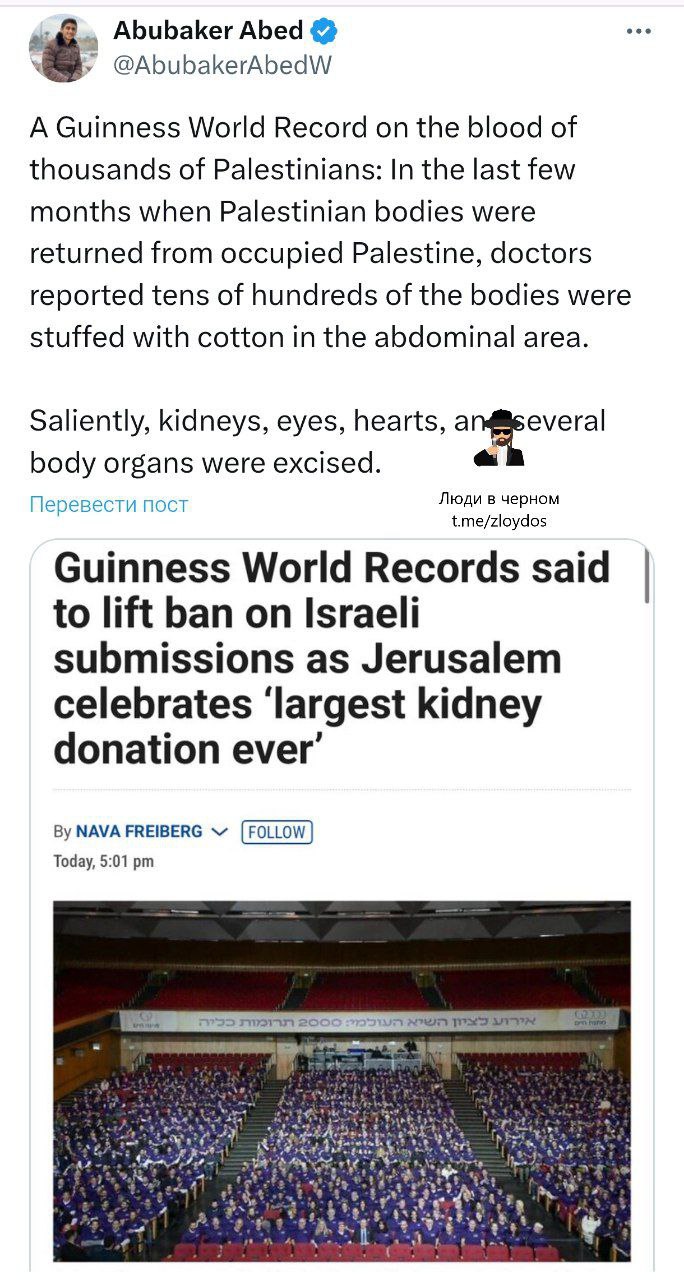Image resolution: width=684 pixels, height=1280 pixels.
Task: Tap Перевести пост to translate the post
Action: pos(109,504)
